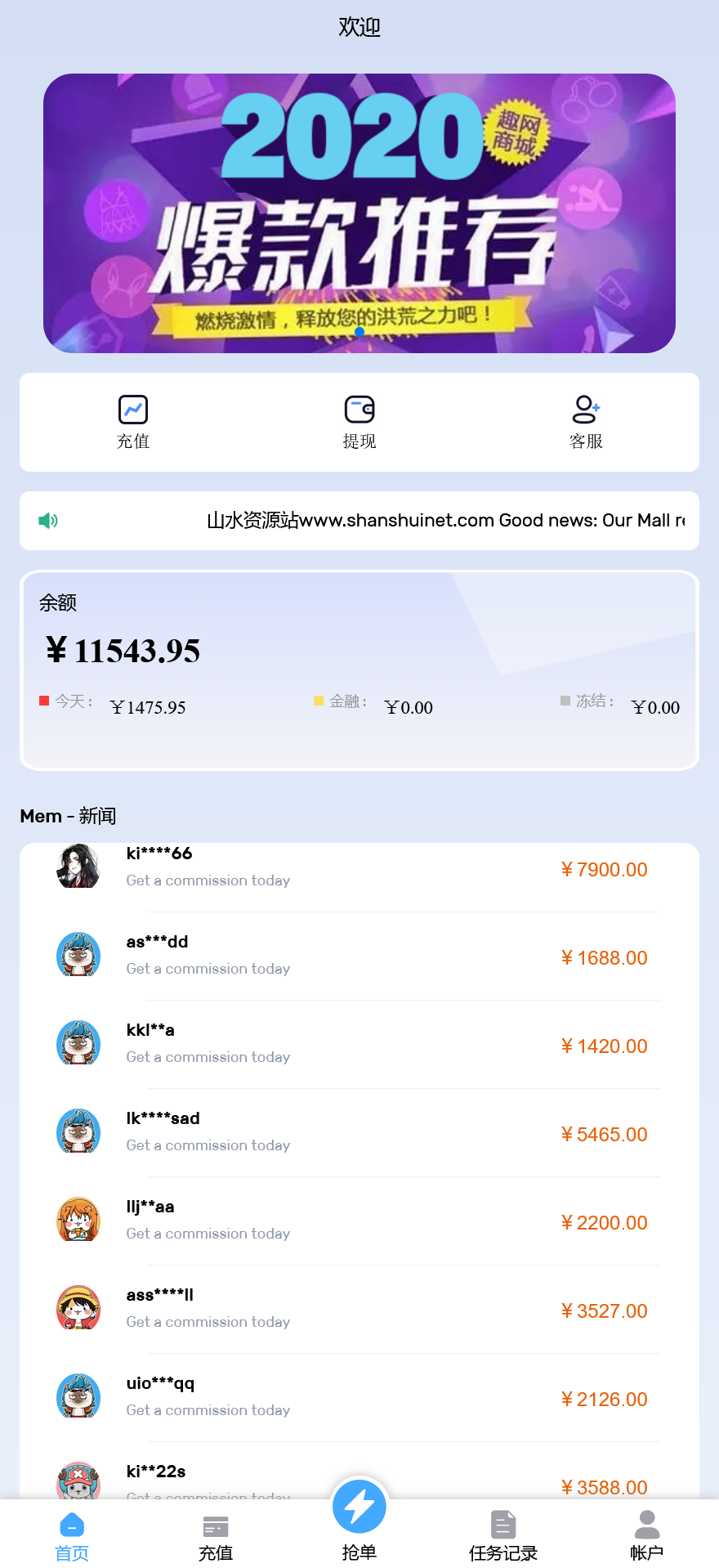This screenshot has width=719, height=1568.
Task: Open the 提现 withdrawal icon
Action: [x=359, y=409]
